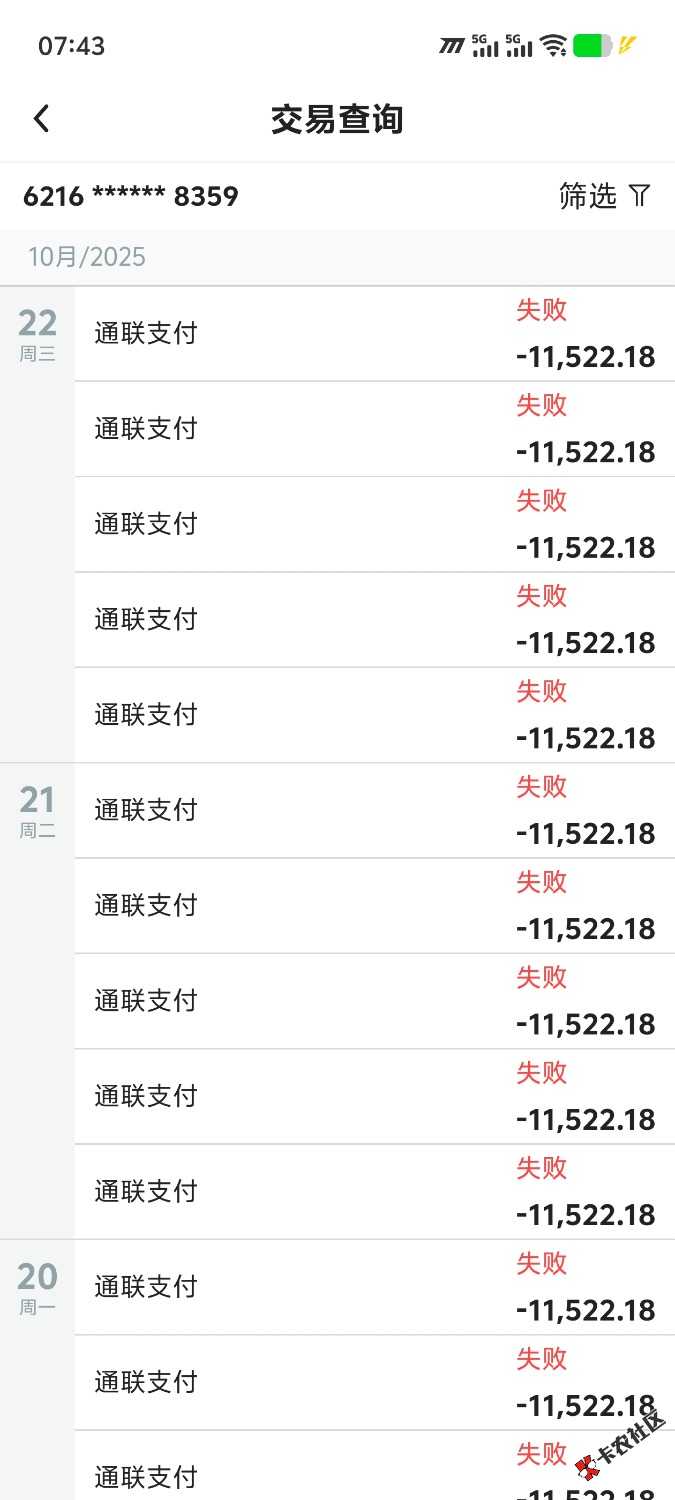Select the 通联支付 record beside the 20 周一 label
The height and width of the screenshot is (1500, 675).
(374, 1287)
